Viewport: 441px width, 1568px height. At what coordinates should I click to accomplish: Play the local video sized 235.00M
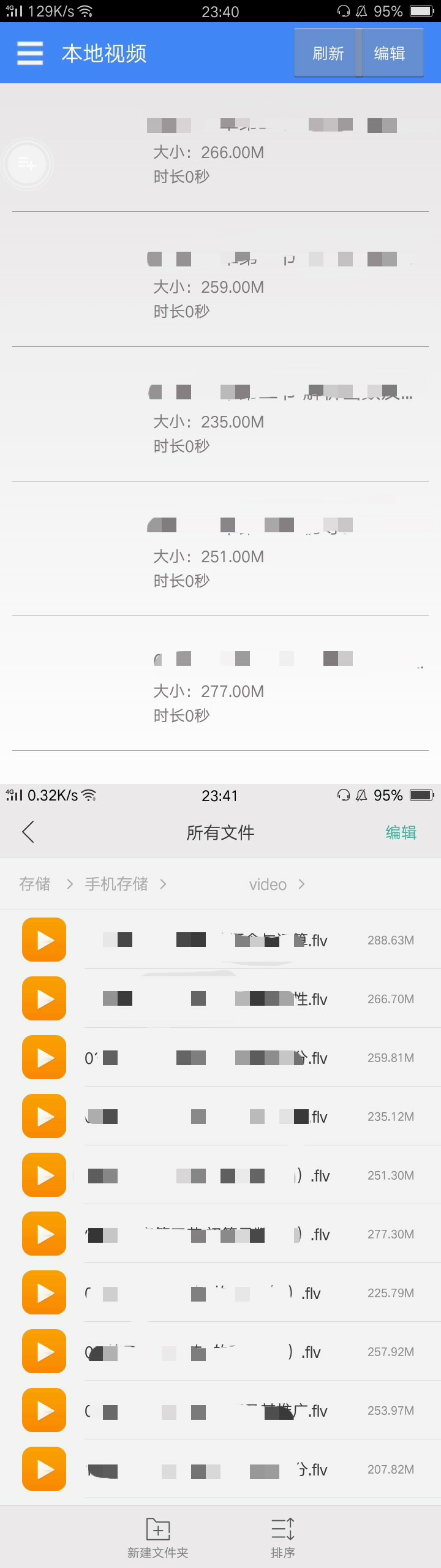221,414
